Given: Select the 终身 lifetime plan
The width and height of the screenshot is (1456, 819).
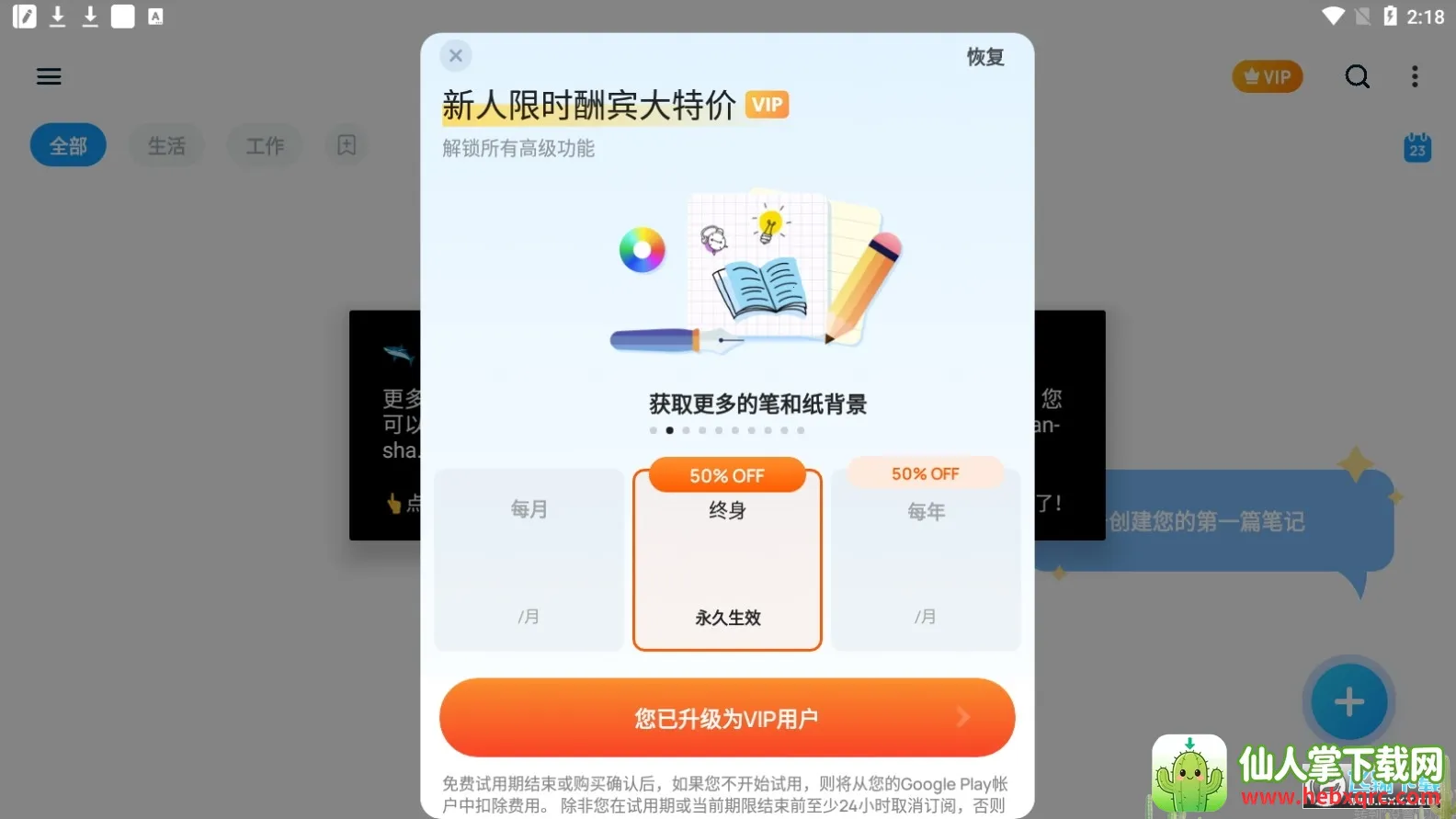Looking at the screenshot, I should [x=727, y=562].
